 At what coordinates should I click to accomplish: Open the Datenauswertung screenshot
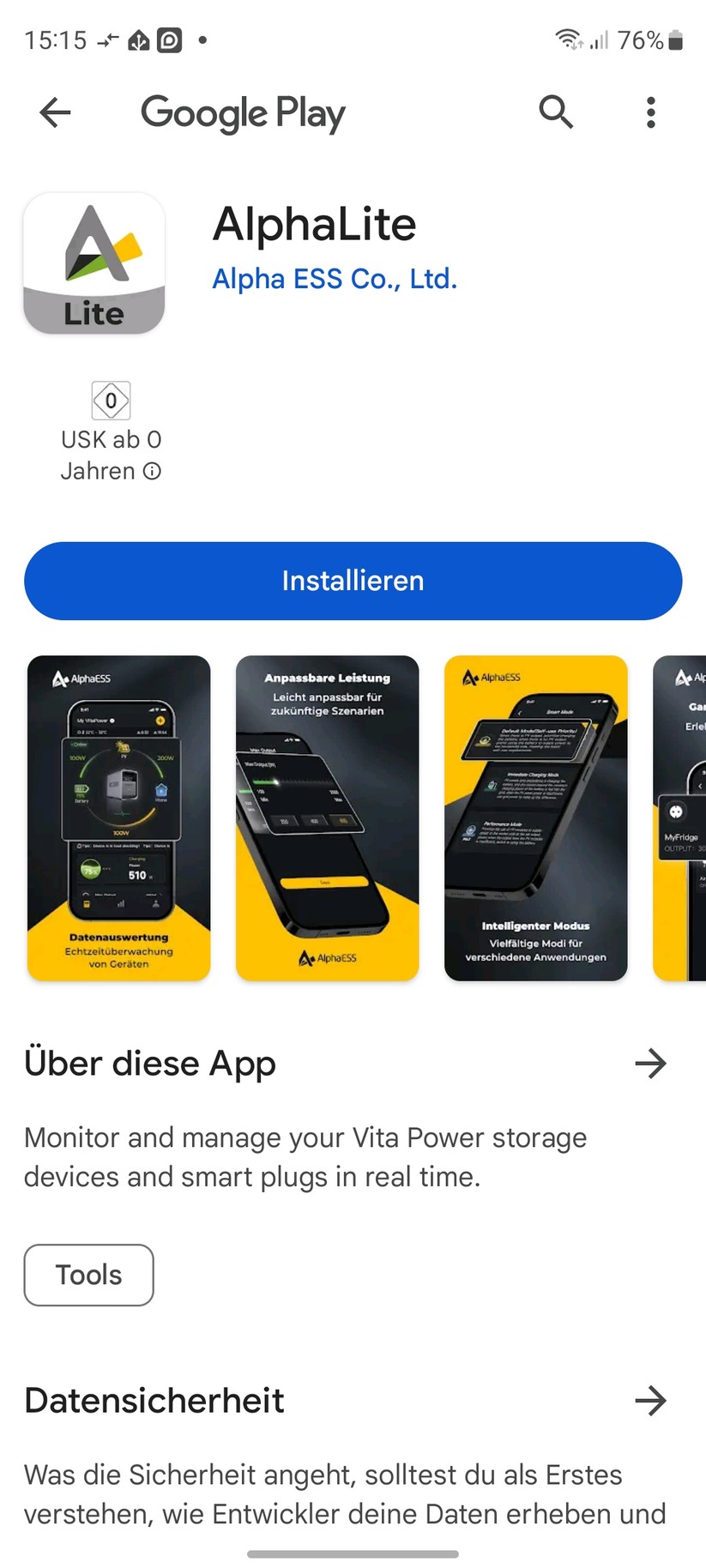click(x=118, y=817)
